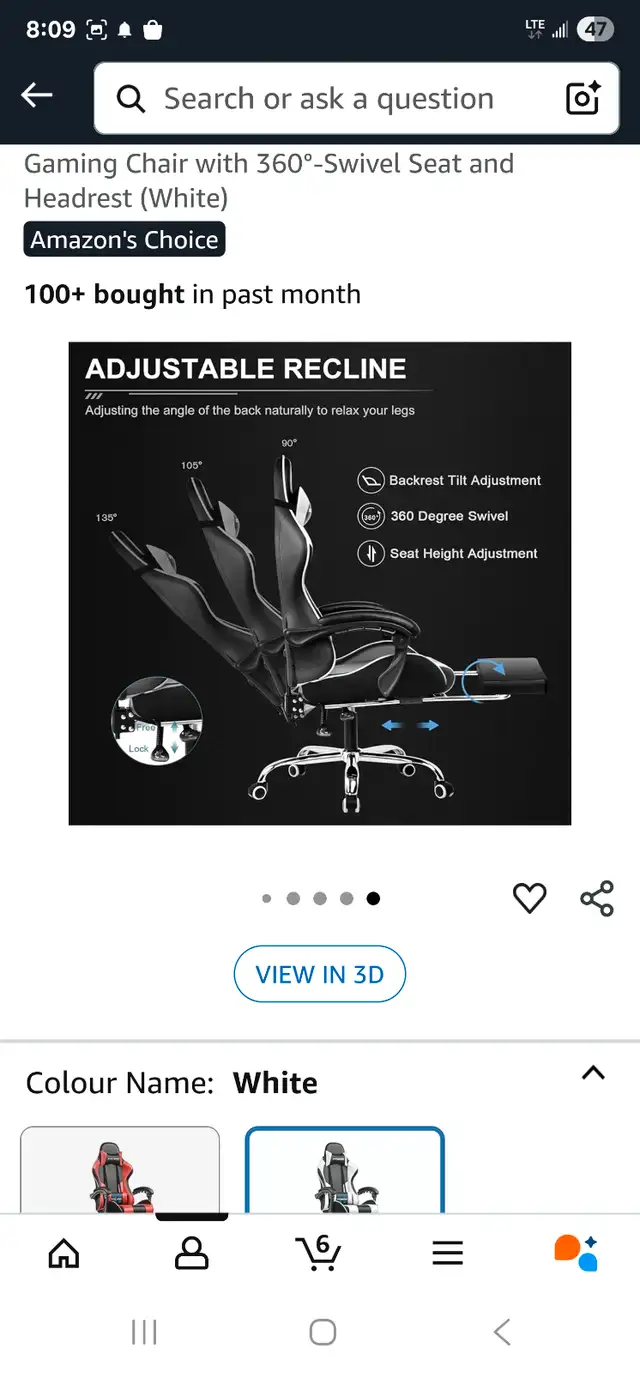
Task: Collapse the Colour Name section
Action: pos(593,1072)
